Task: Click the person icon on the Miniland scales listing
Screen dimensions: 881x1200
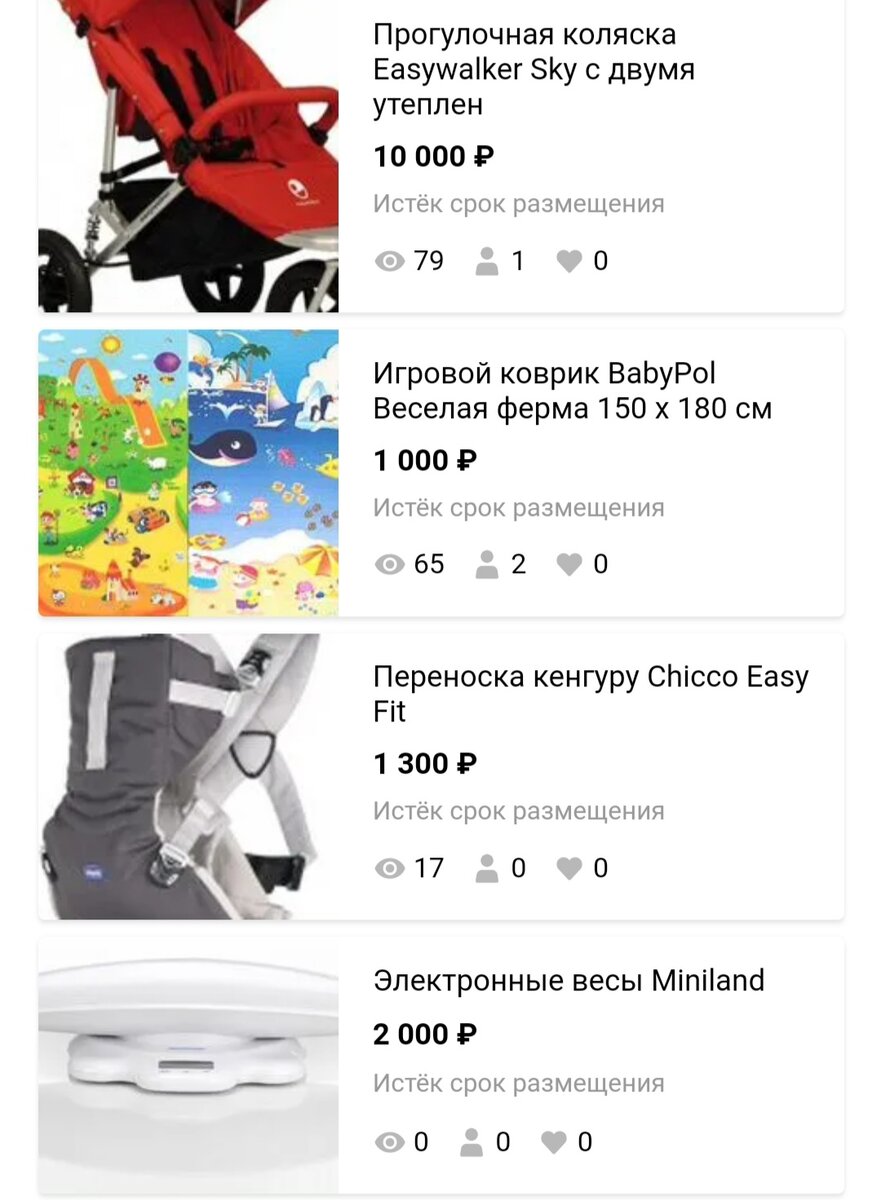Action: [x=470, y=1140]
